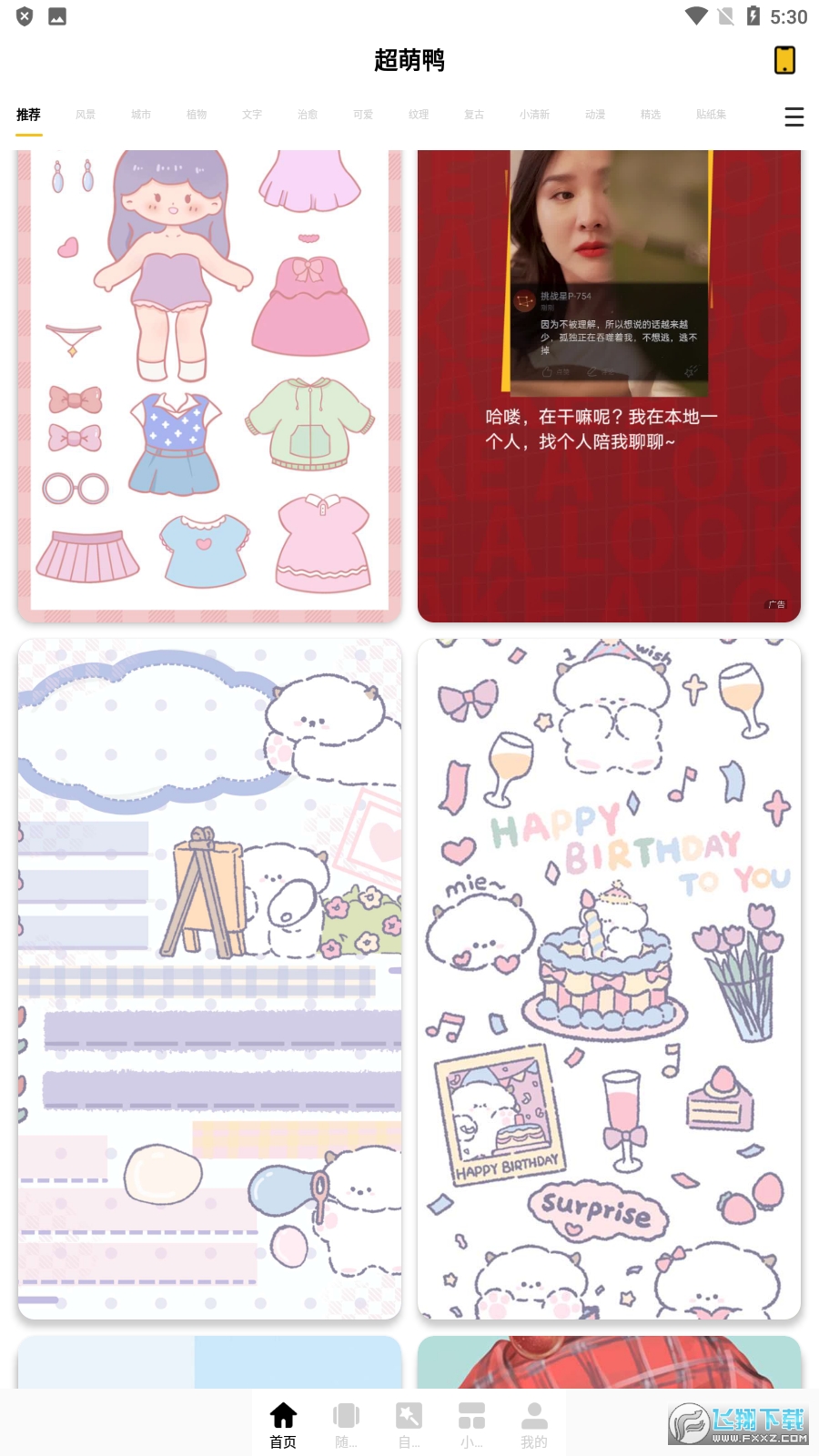Open the magic wand tab in bottom bar

point(409,1424)
